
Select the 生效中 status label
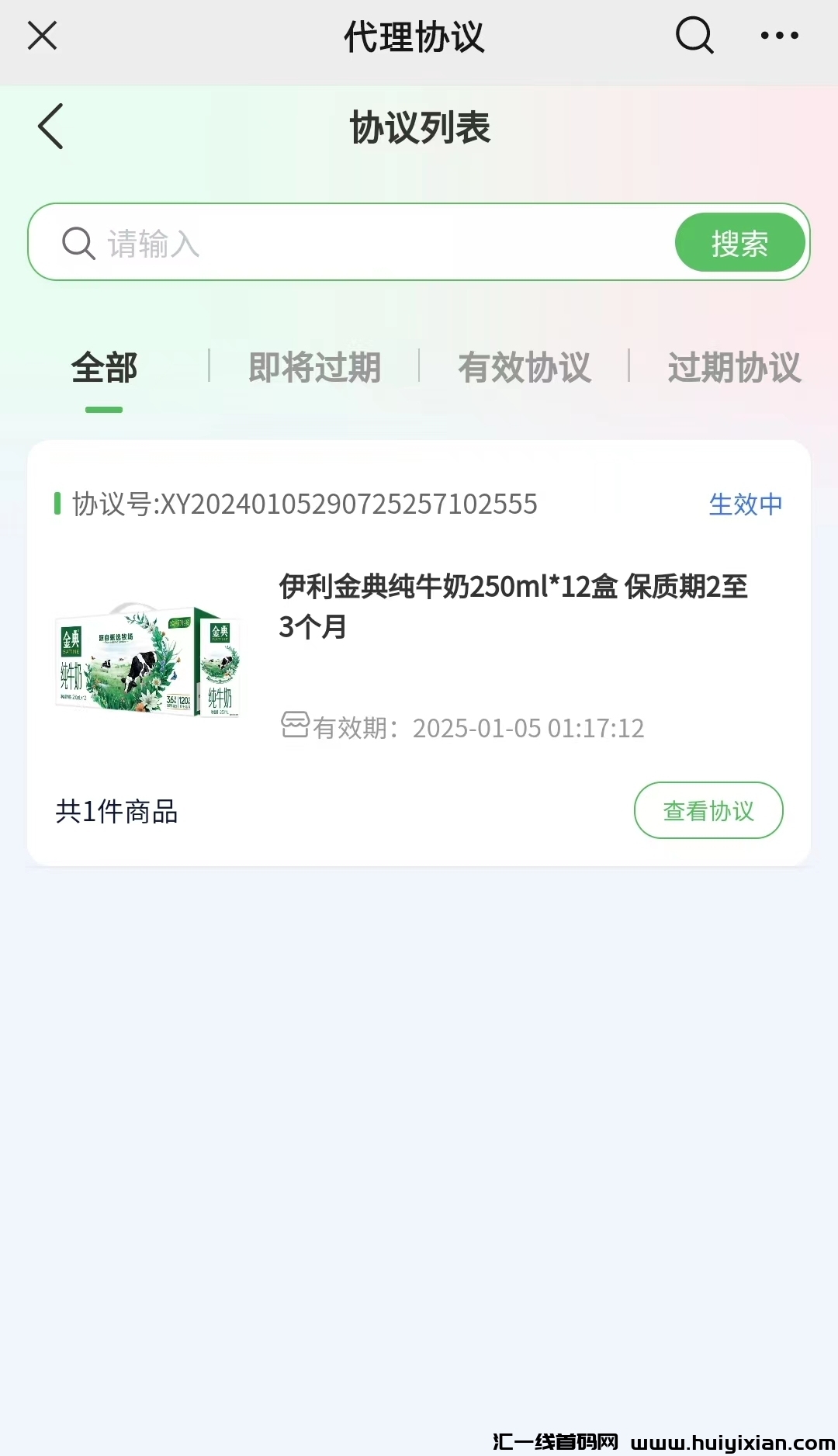[746, 504]
